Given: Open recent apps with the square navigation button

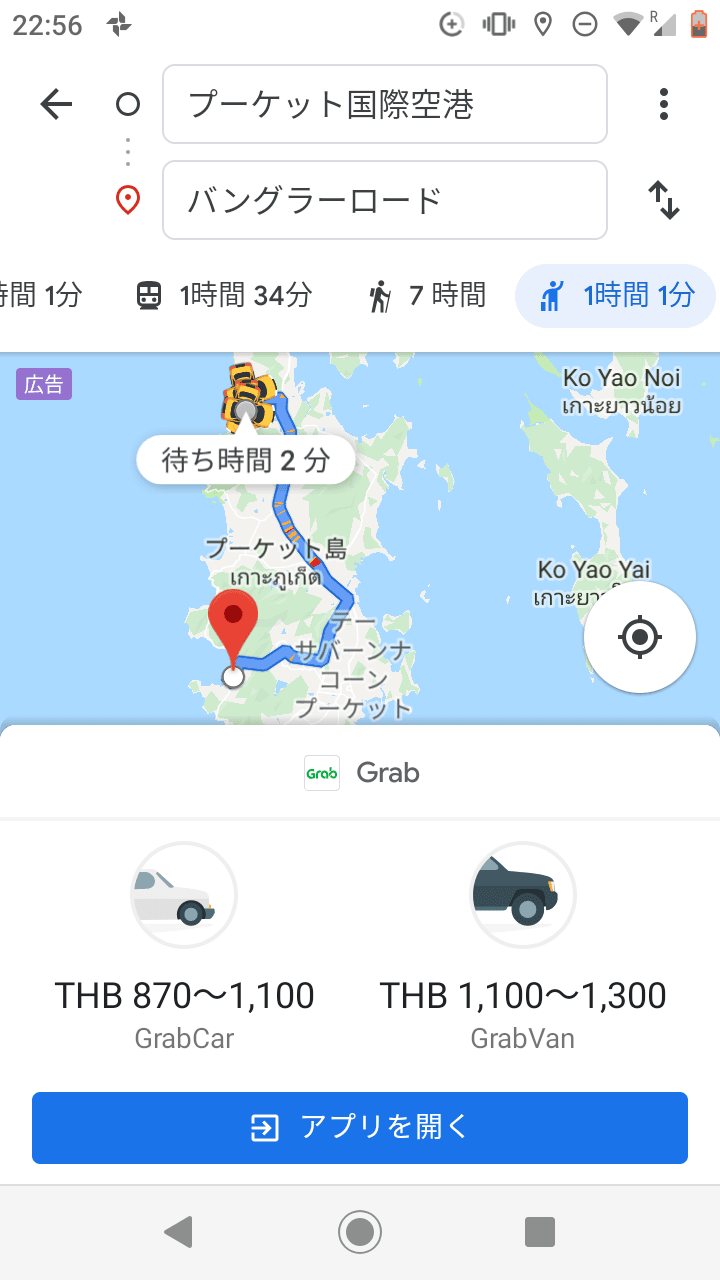Looking at the screenshot, I should pos(540,1232).
